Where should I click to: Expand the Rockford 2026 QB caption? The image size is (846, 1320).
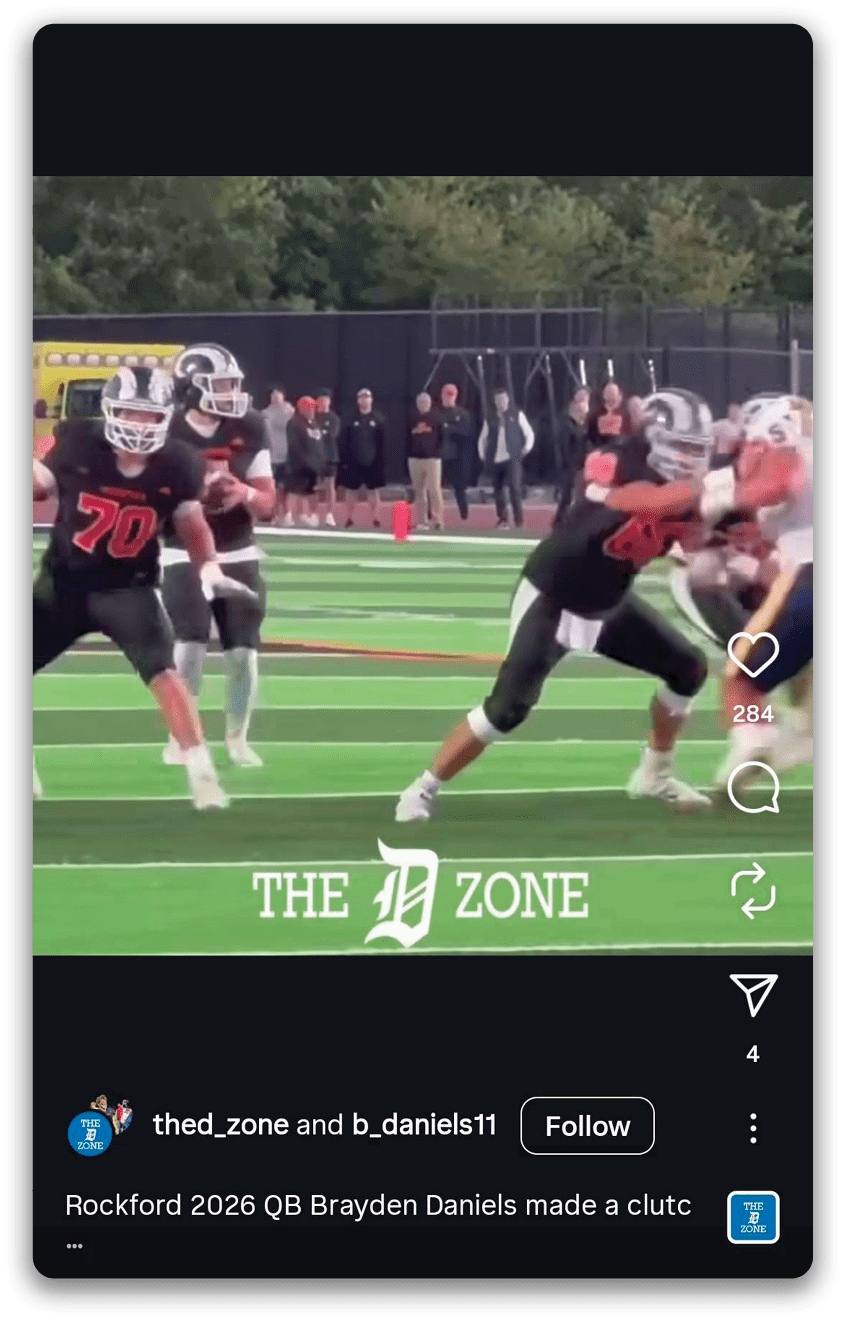(75, 1246)
